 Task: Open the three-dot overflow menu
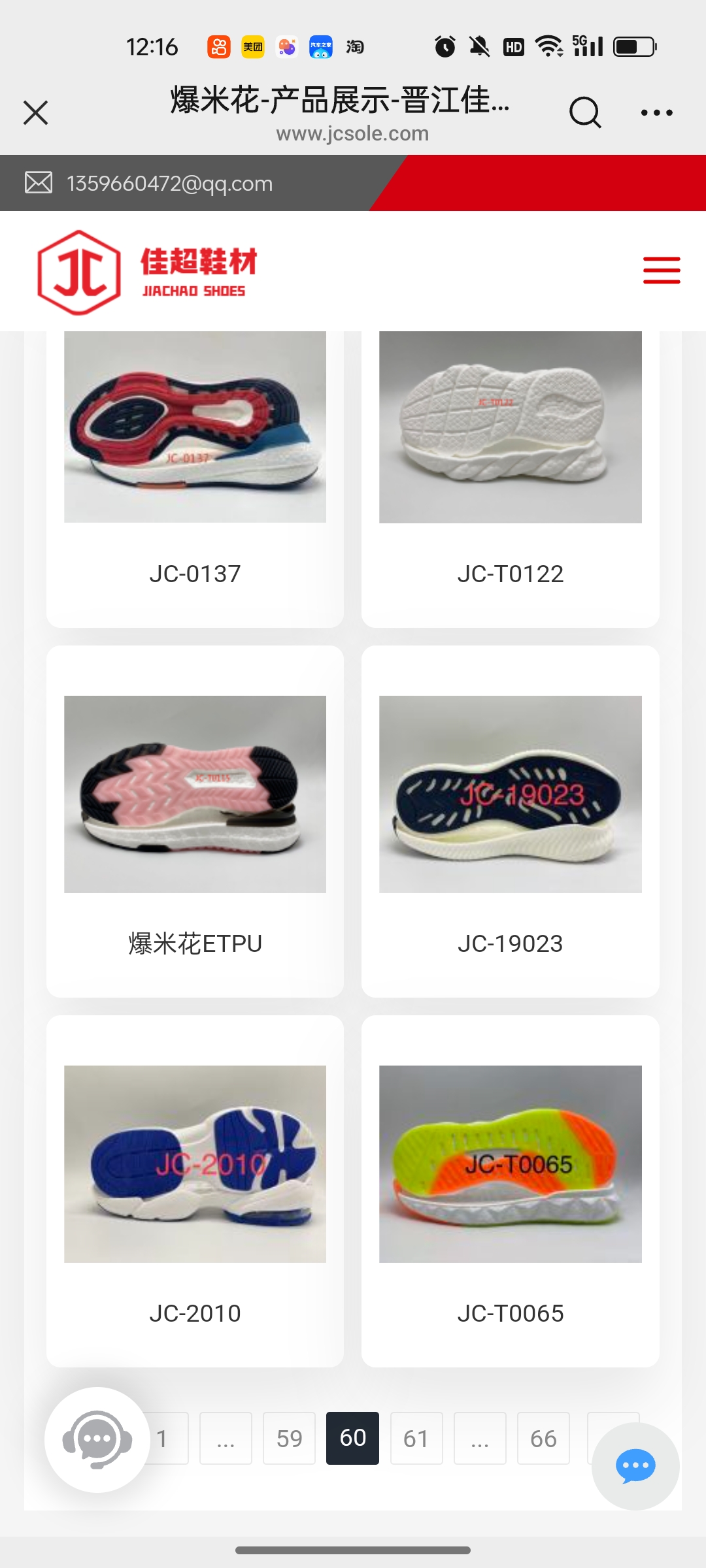[656, 112]
